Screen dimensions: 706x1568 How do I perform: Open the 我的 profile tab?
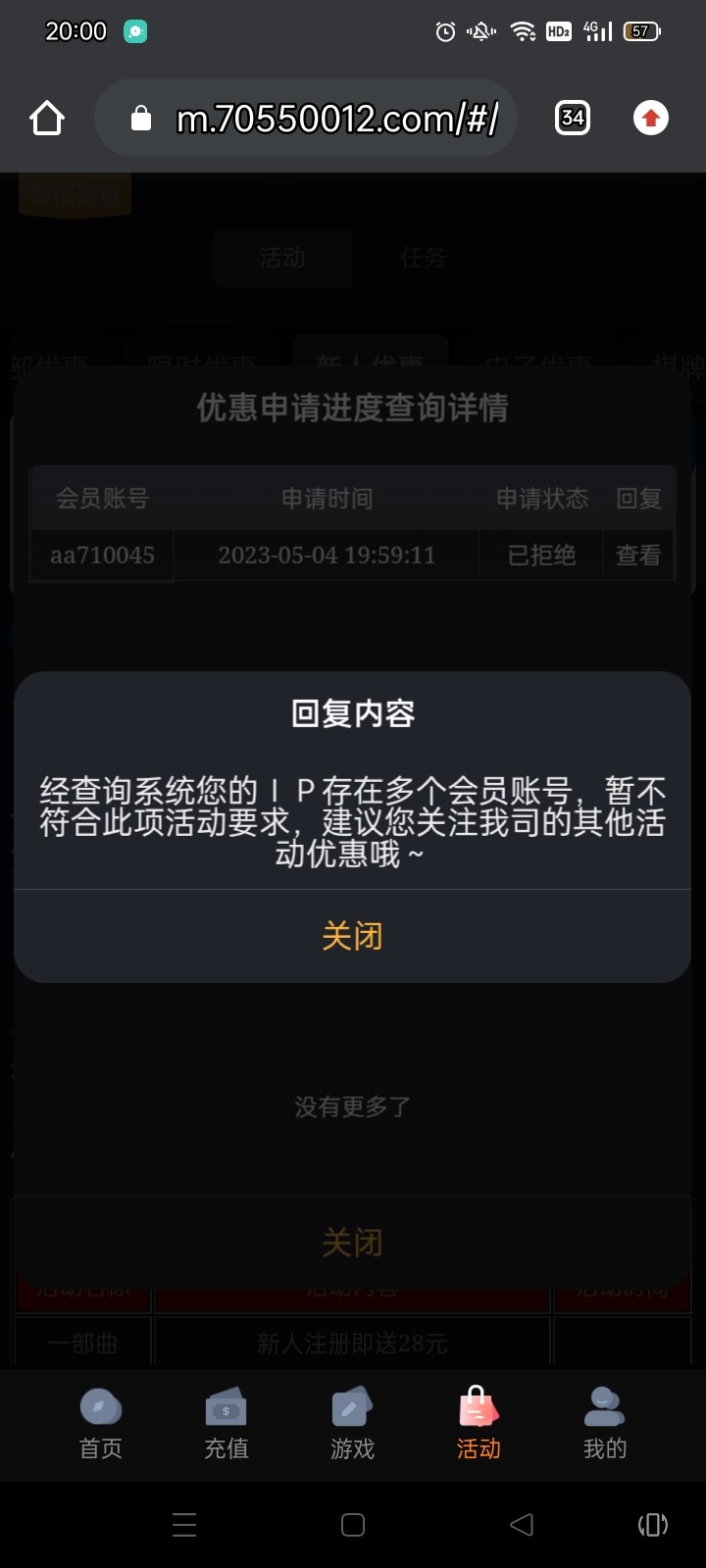pos(604,1424)
